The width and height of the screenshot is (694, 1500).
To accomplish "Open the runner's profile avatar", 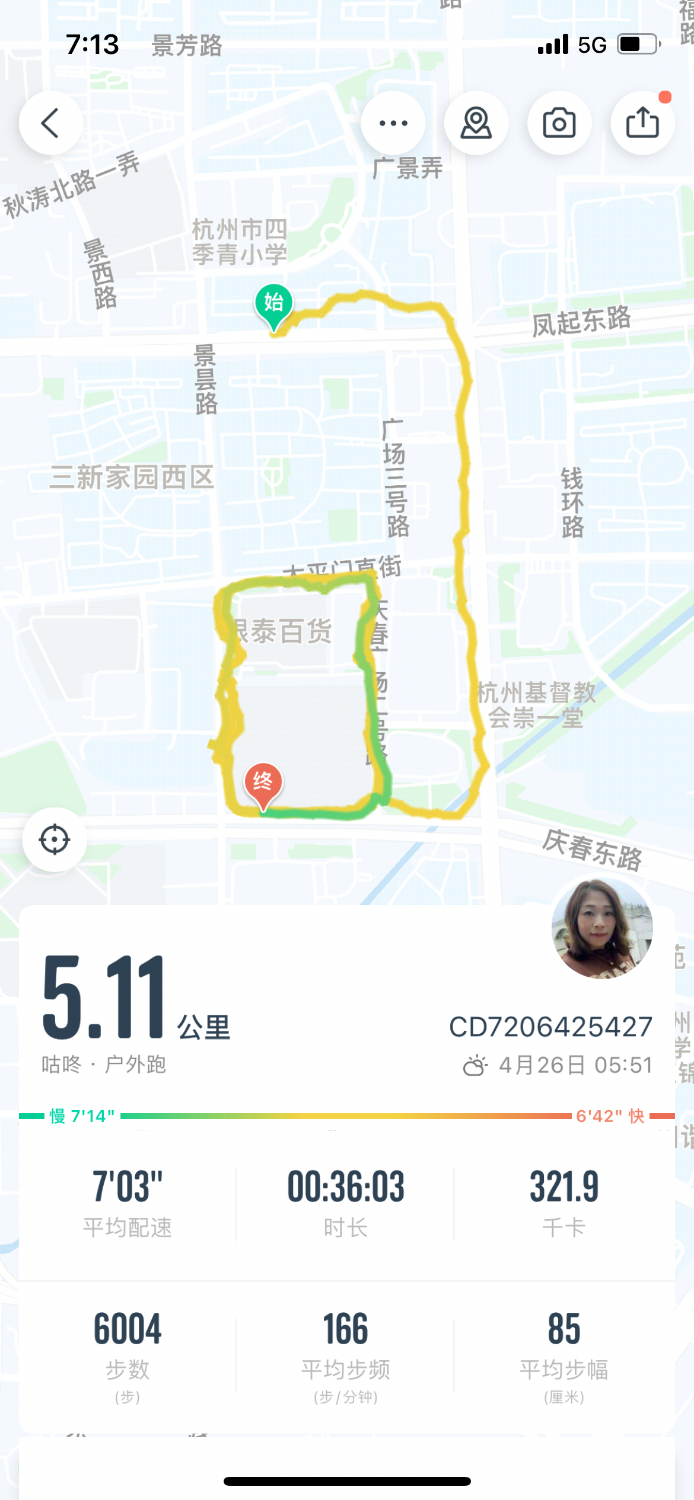I will click(602, 928).
